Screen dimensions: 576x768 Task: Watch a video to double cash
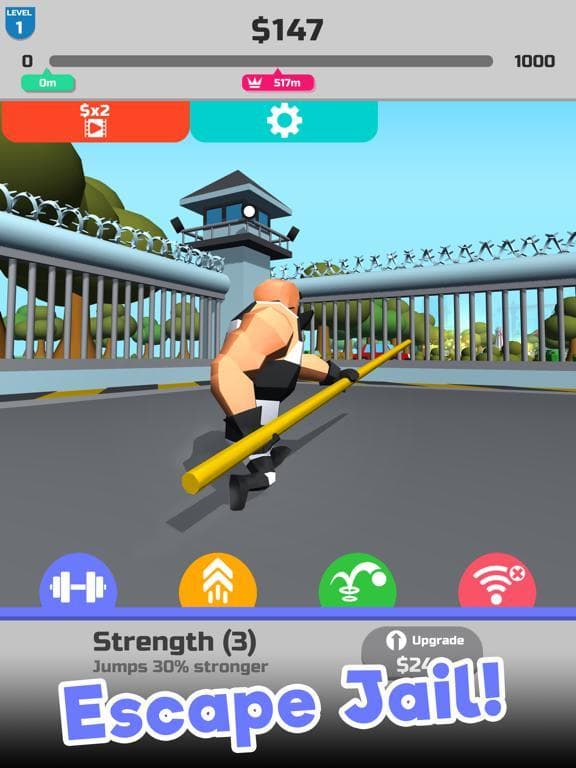(x=95, y=121)
